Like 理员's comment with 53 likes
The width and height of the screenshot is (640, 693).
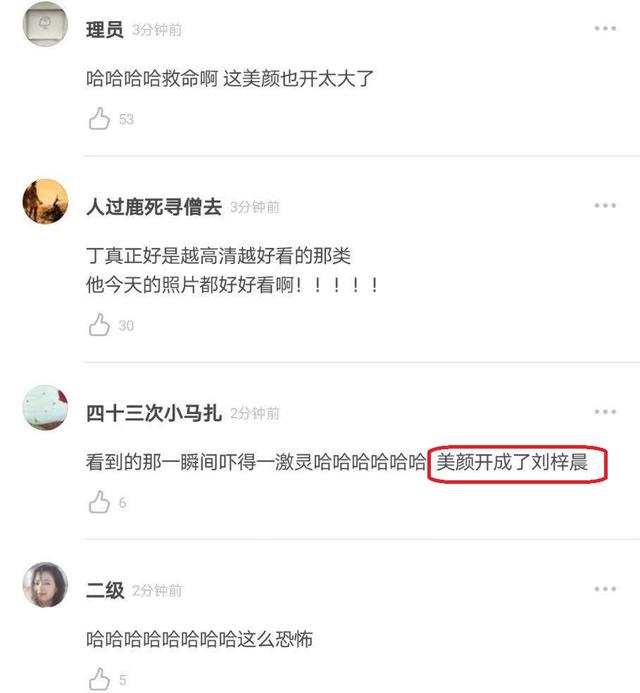[x=99, y=118]
